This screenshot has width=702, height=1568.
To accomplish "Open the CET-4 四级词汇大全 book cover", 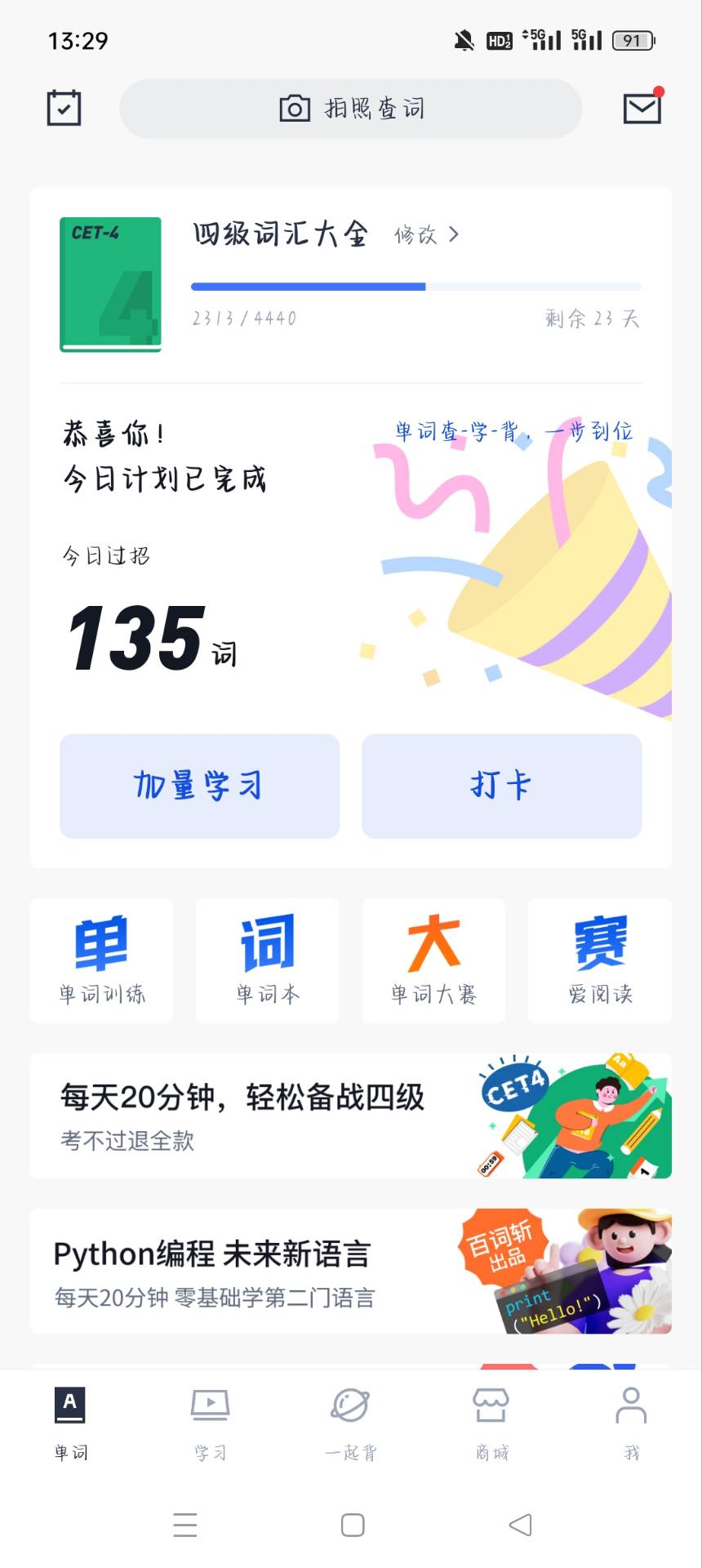I will 110,284.
